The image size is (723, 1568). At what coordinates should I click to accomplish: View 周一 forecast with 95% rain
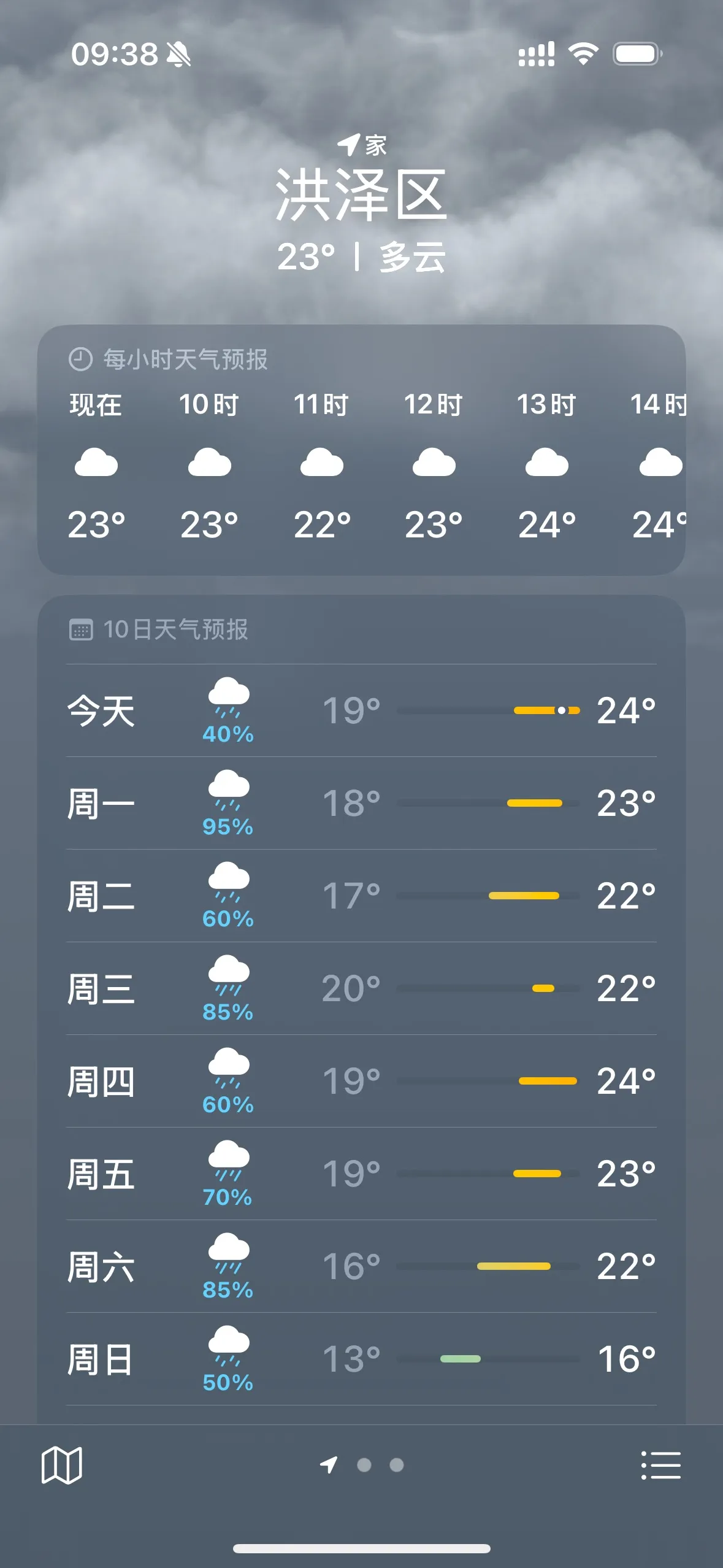[x=361, y=803]
